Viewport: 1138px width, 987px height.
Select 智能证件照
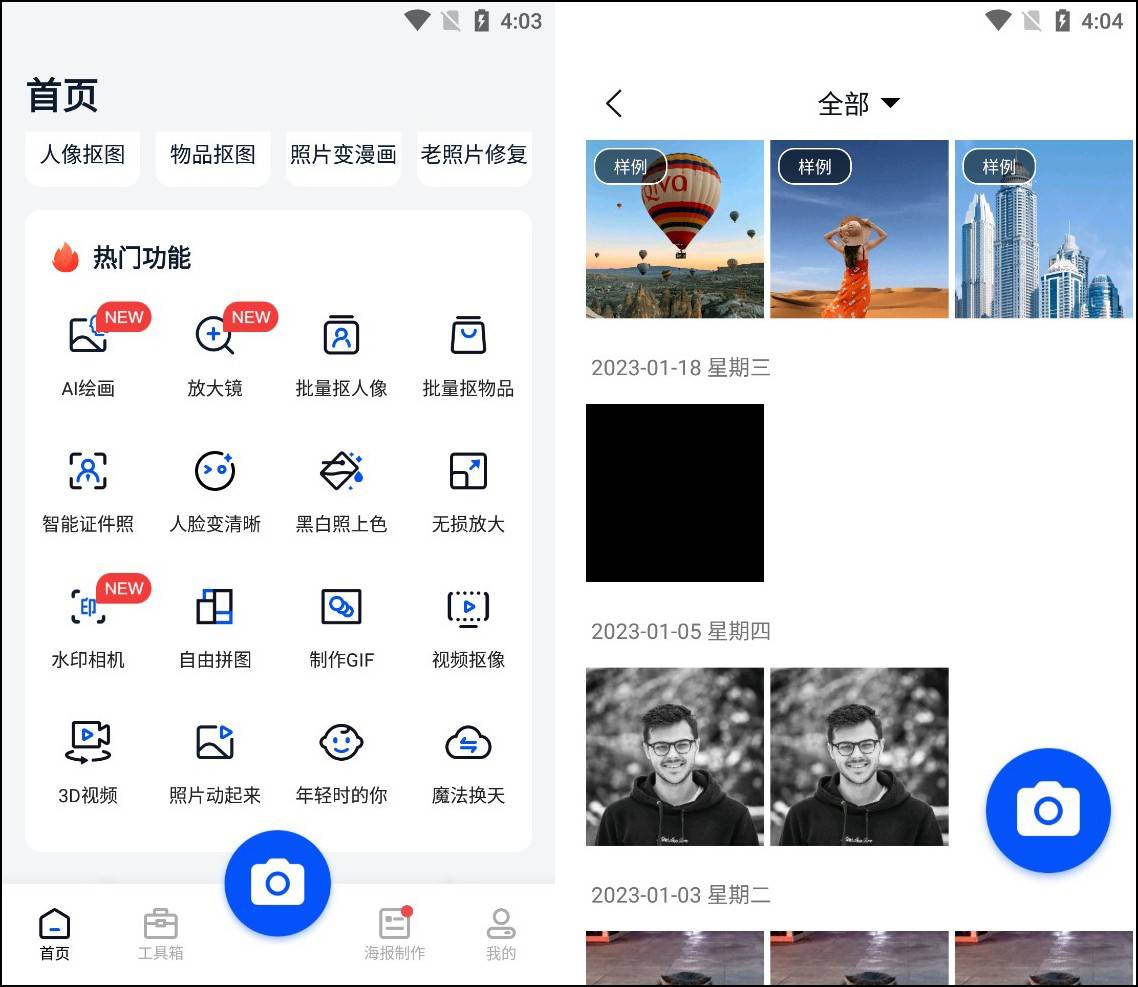(88, 487)
